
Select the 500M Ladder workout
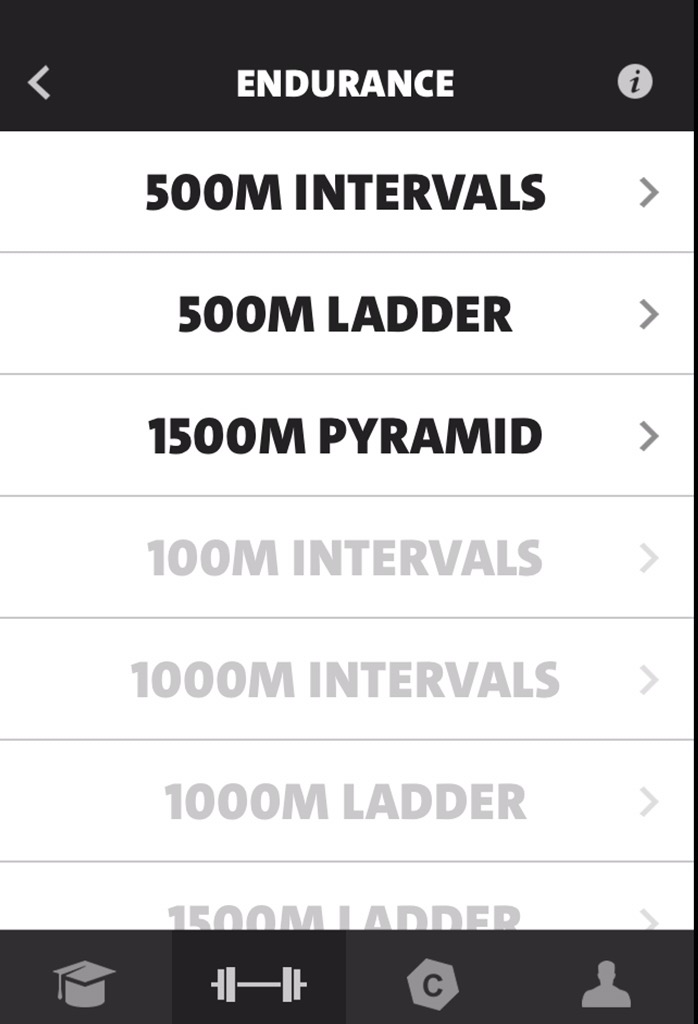pos(346,314)
